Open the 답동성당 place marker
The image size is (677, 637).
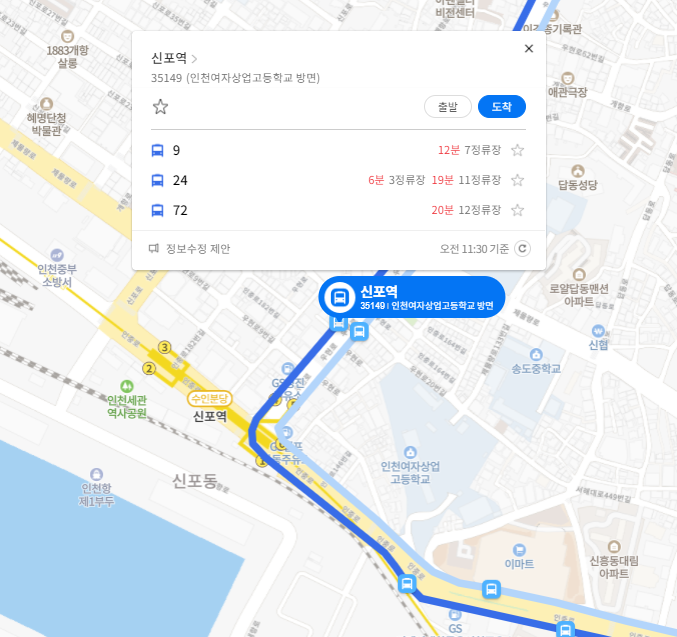578,171
